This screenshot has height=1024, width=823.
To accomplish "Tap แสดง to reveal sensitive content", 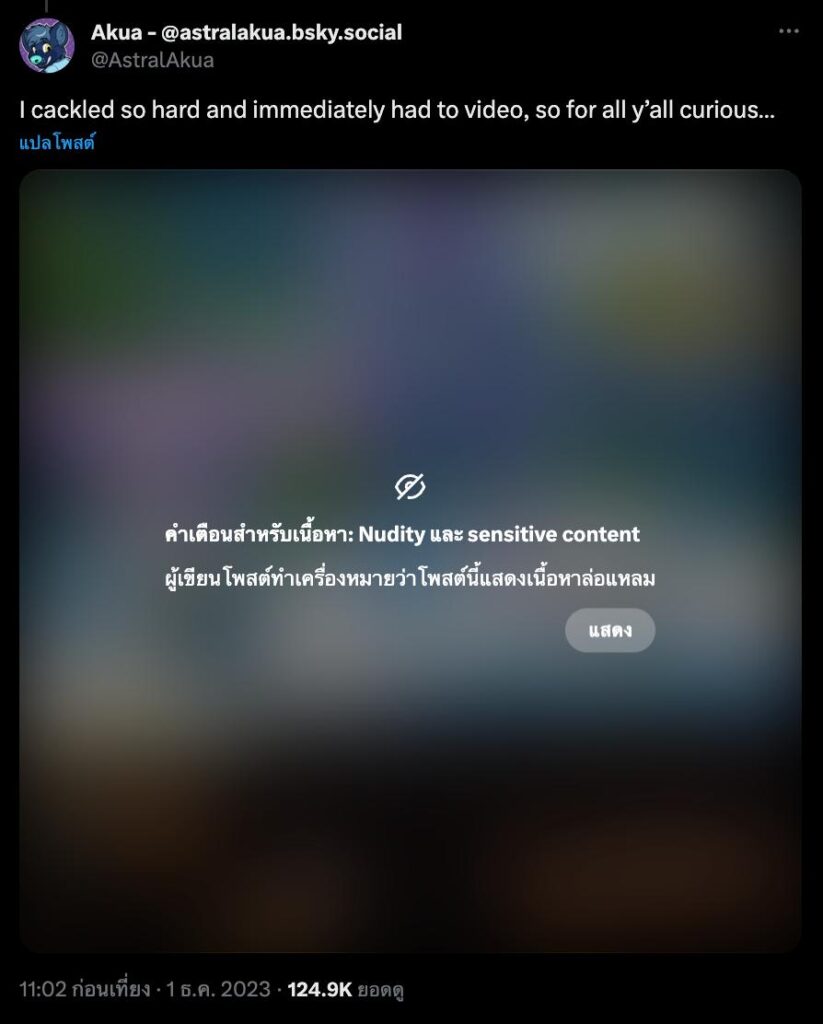I will coord(610,631).
